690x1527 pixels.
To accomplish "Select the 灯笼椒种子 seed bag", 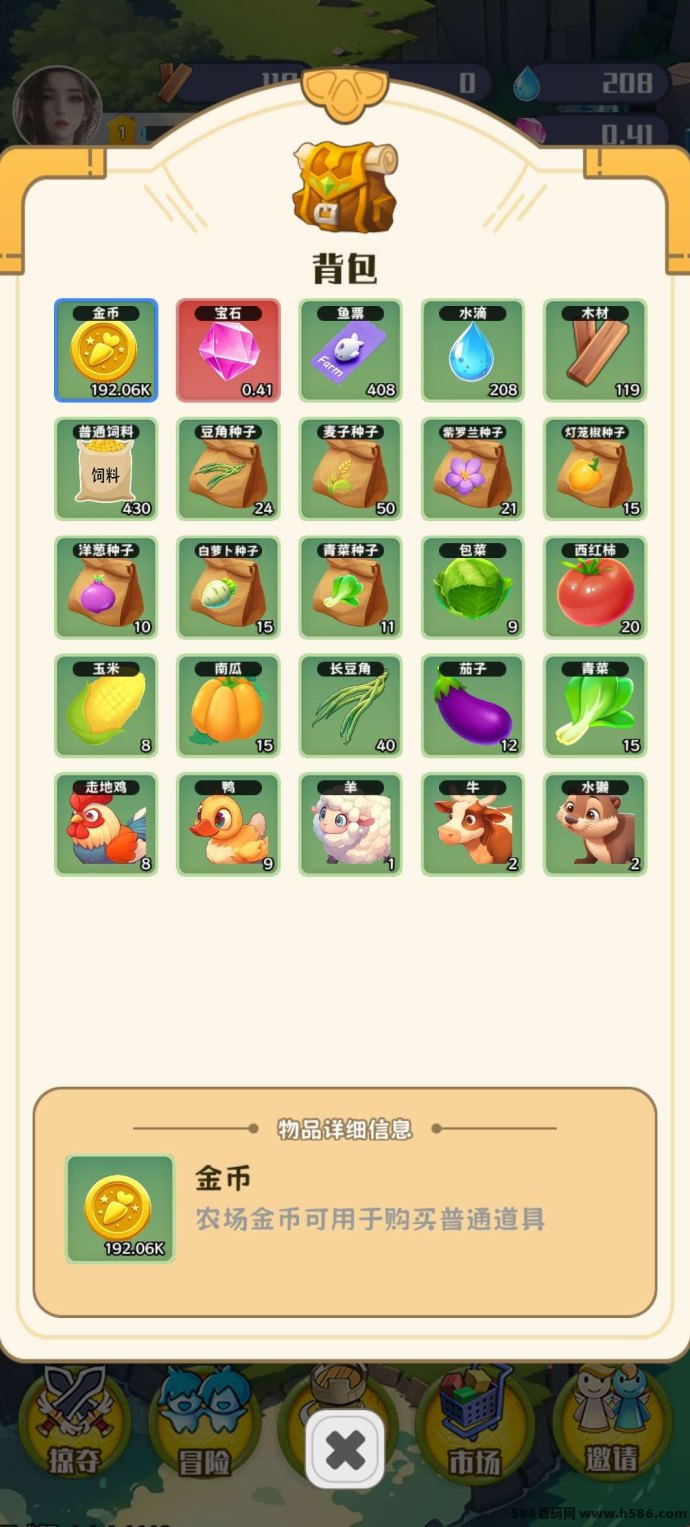I will pos(594,469).
